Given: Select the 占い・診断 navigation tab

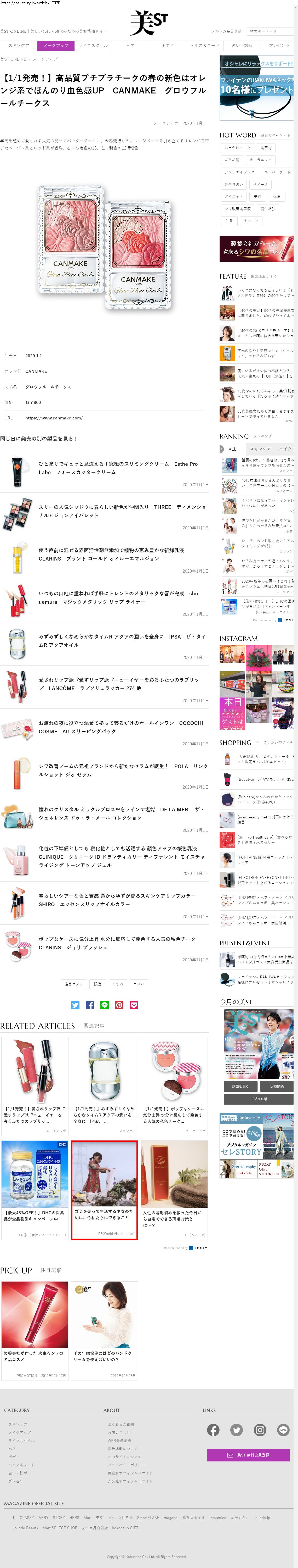Looking at the screenshot, I should coord(242,46).
